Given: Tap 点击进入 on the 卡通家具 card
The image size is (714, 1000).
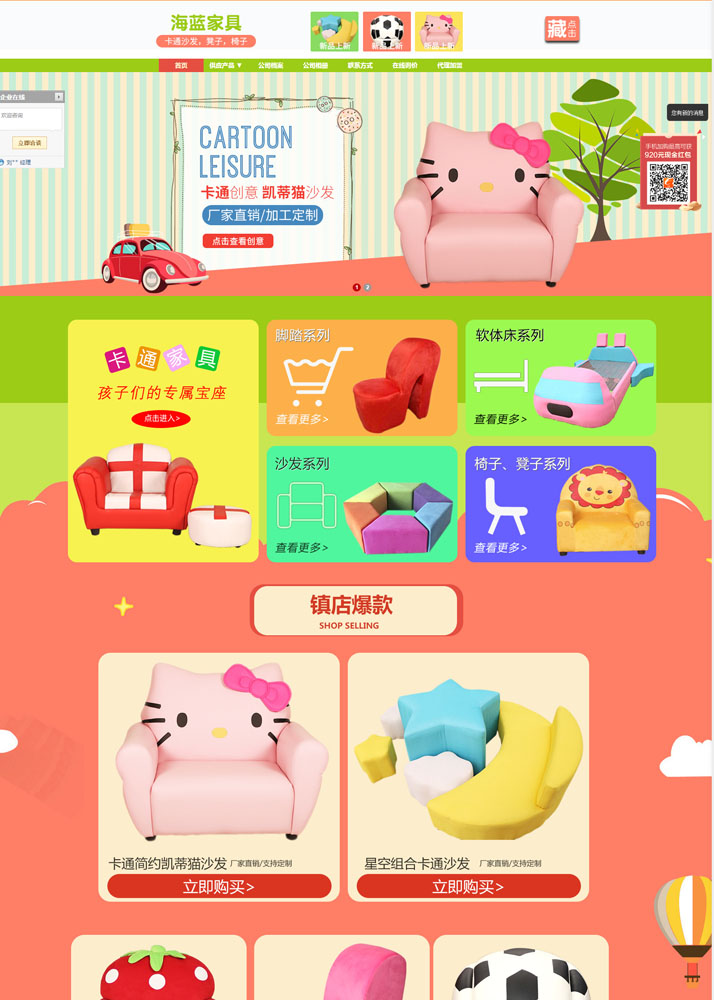Looking at the screenshot, I should [x=161, y=418].
